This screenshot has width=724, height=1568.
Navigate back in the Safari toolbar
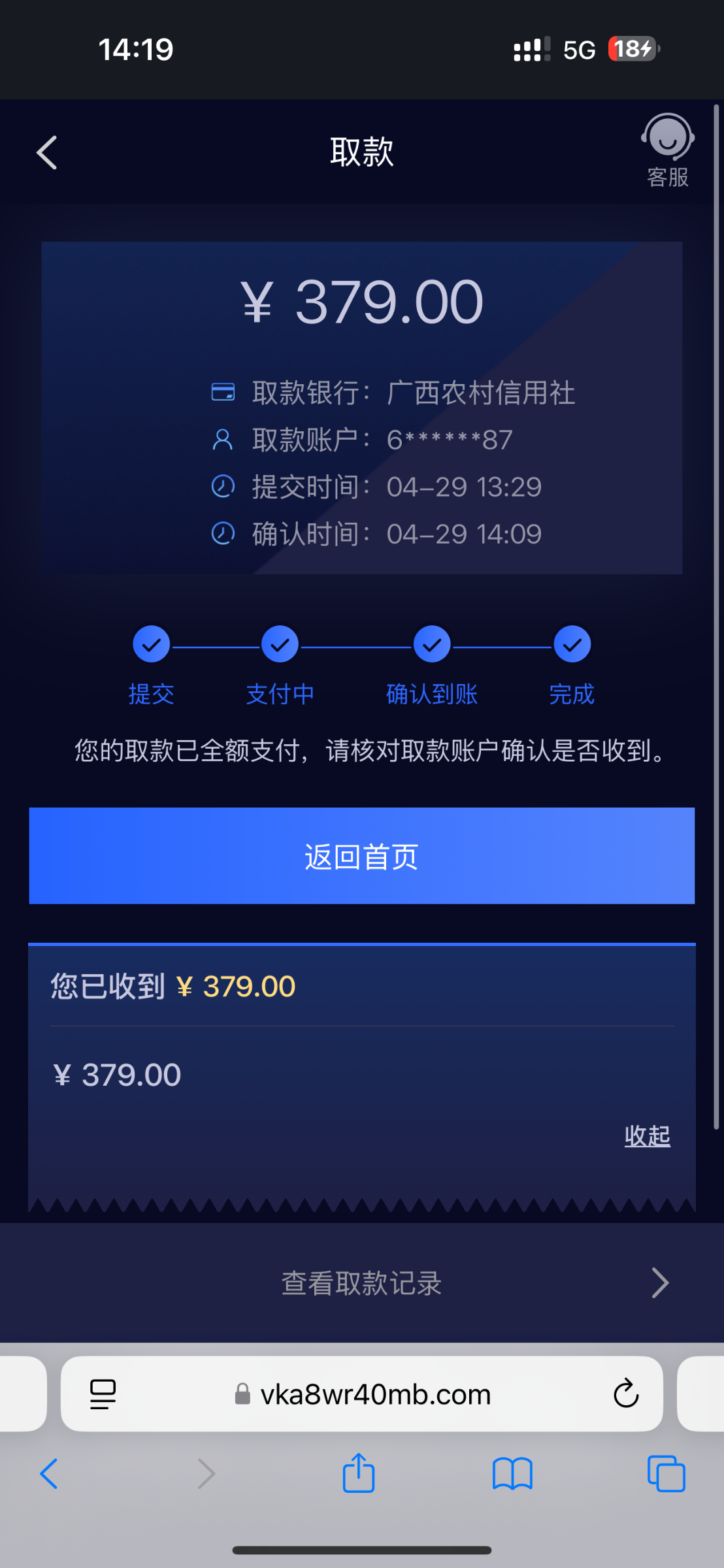pyautogui.click(x=49, y=1474)
